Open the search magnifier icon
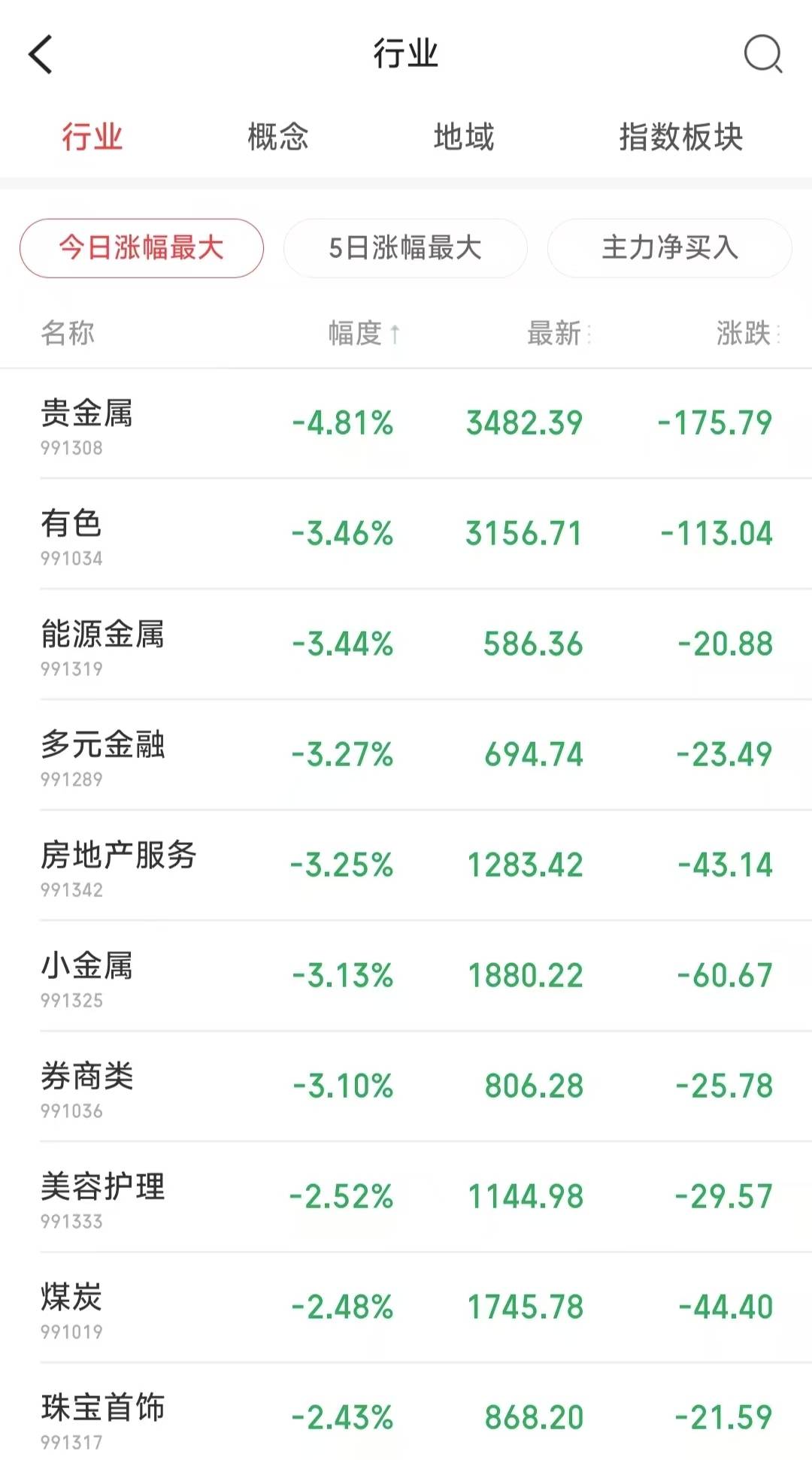This screenshot has width=812, height=1460. pyautogui.click(x=763, y=54)
